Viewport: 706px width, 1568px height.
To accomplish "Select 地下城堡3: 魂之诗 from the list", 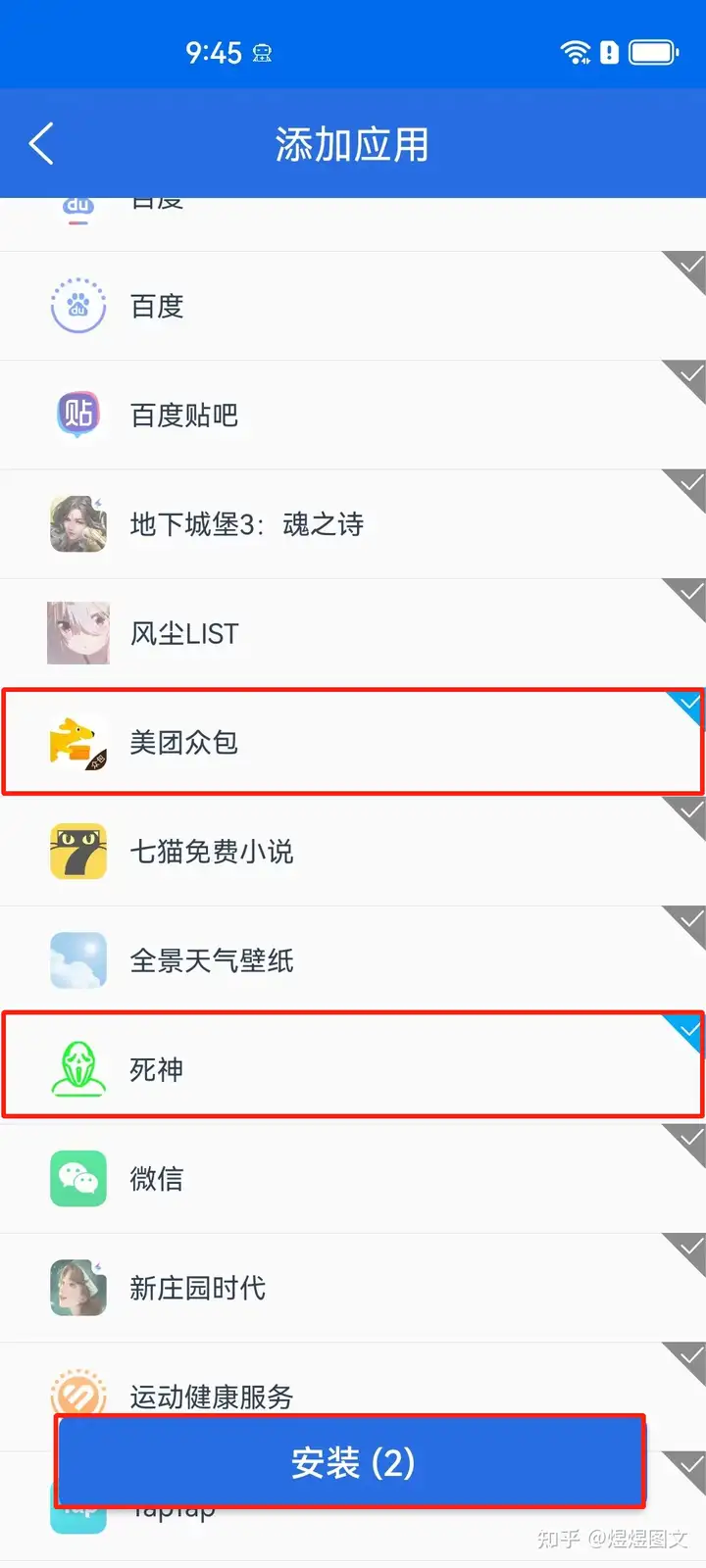I will coord(353,524).
